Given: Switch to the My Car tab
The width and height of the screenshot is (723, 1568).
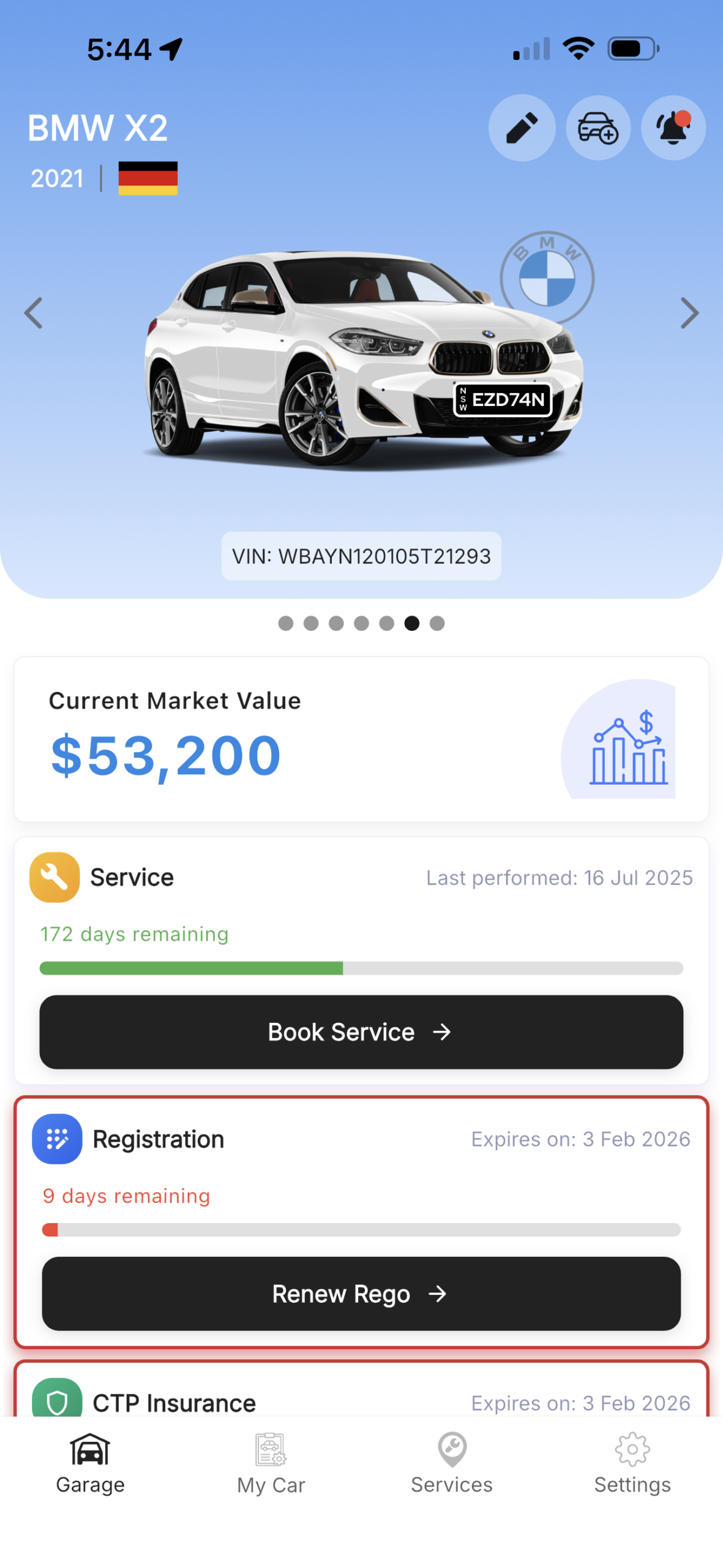Looking at the screenshot, I should 271,1464.
